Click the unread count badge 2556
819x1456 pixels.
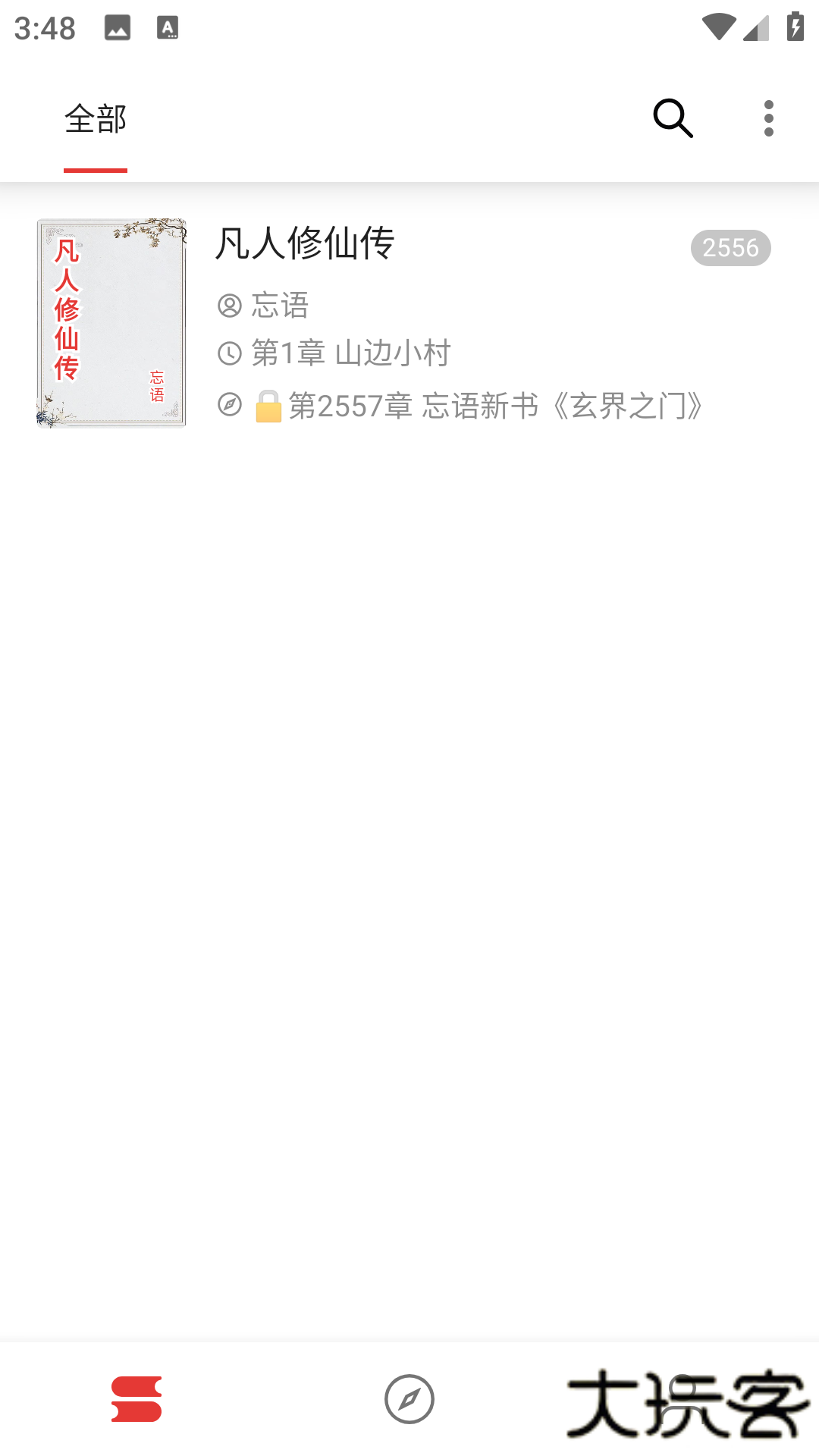730,246
